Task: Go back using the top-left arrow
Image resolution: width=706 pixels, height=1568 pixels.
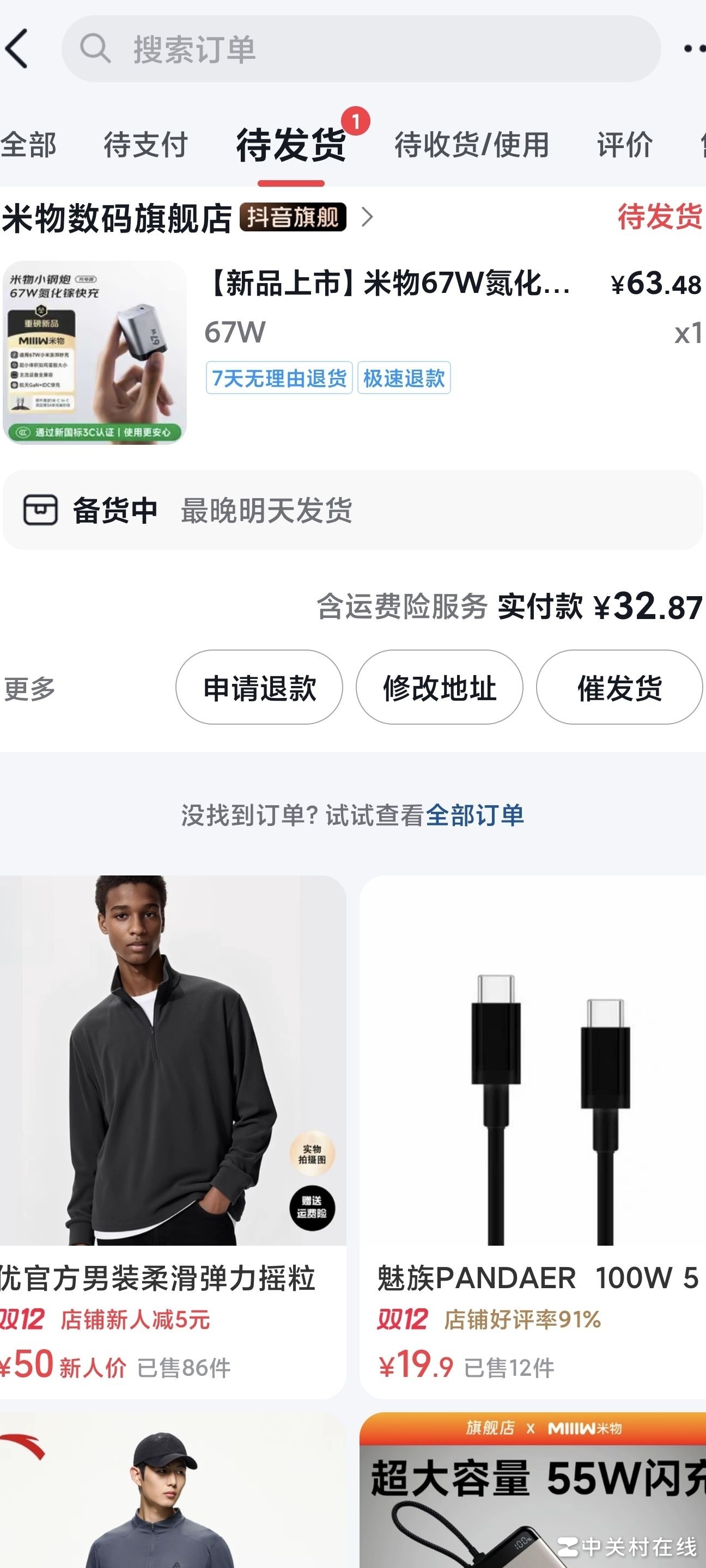Action: 17,48
